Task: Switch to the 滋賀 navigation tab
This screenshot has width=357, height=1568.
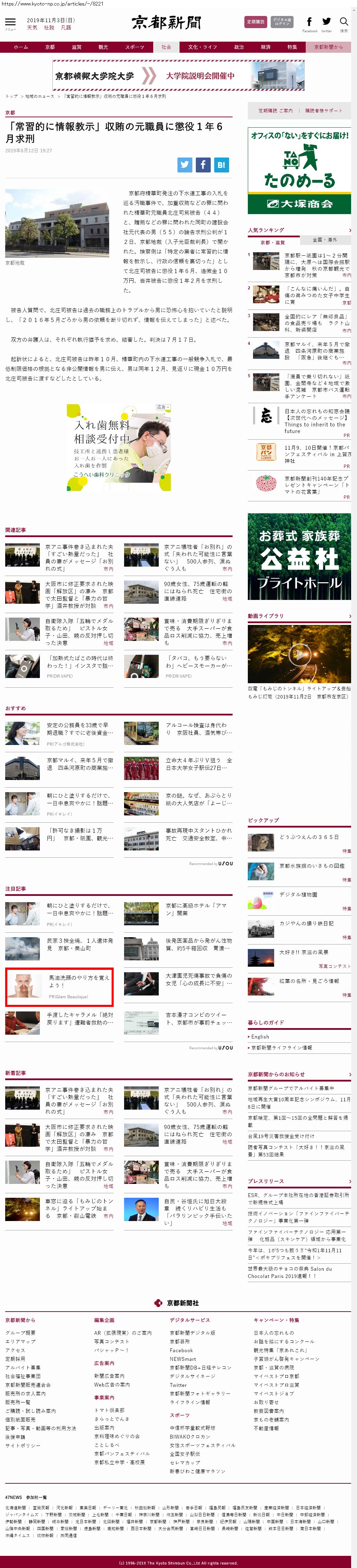Action: pyautogui.click(x=77, y=47)
